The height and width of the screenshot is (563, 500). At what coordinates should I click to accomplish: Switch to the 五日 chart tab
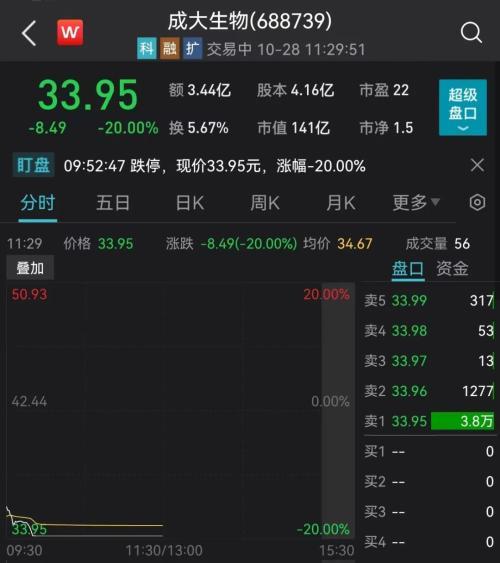click(113, 203)
